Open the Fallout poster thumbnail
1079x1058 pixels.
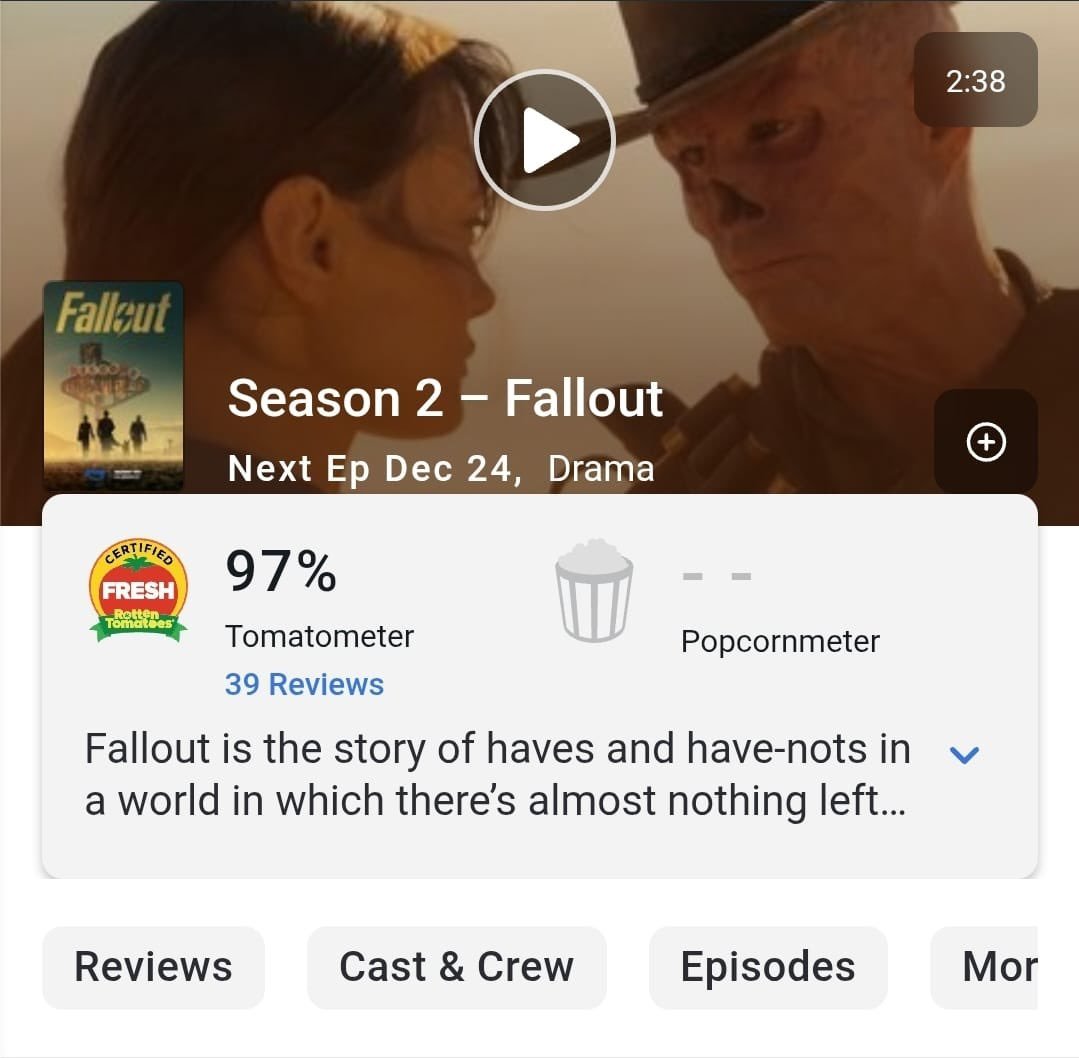pyautogui.click(x=113, y=386)
